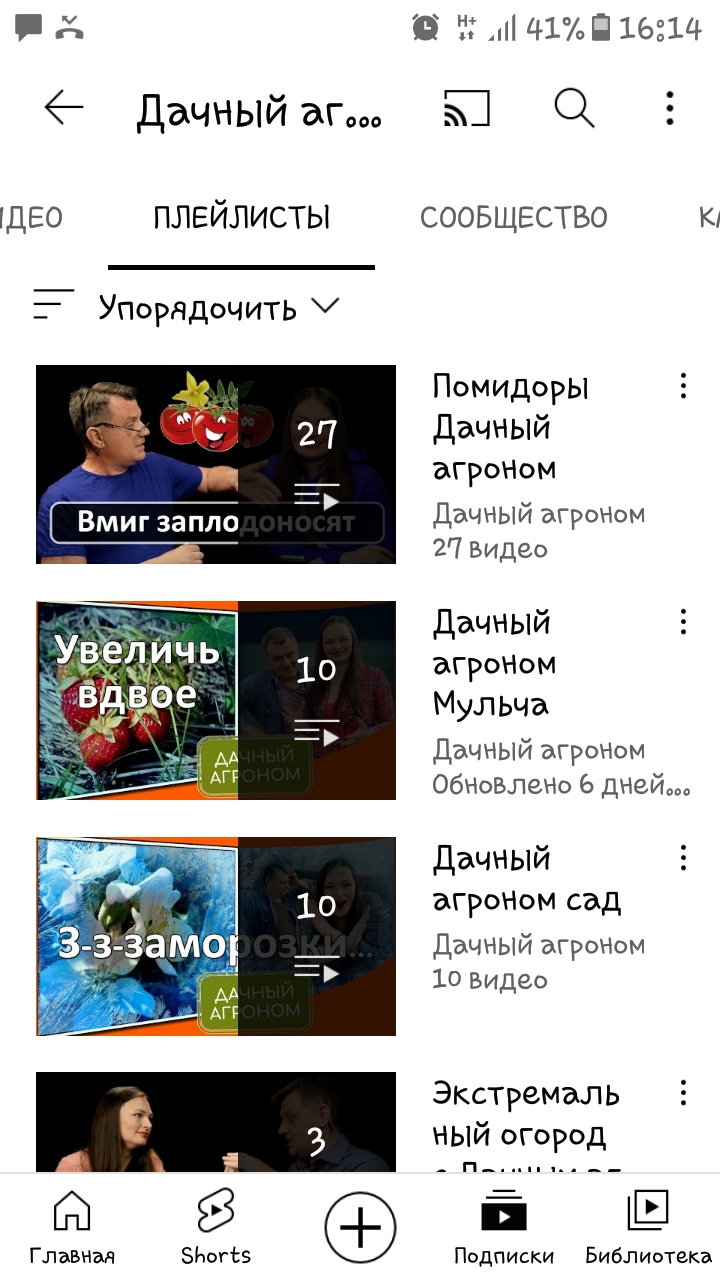720x1280 pixels.
Task: Open search with the magnifier icon
Action: pyautogui.click(x=574, y=108)
